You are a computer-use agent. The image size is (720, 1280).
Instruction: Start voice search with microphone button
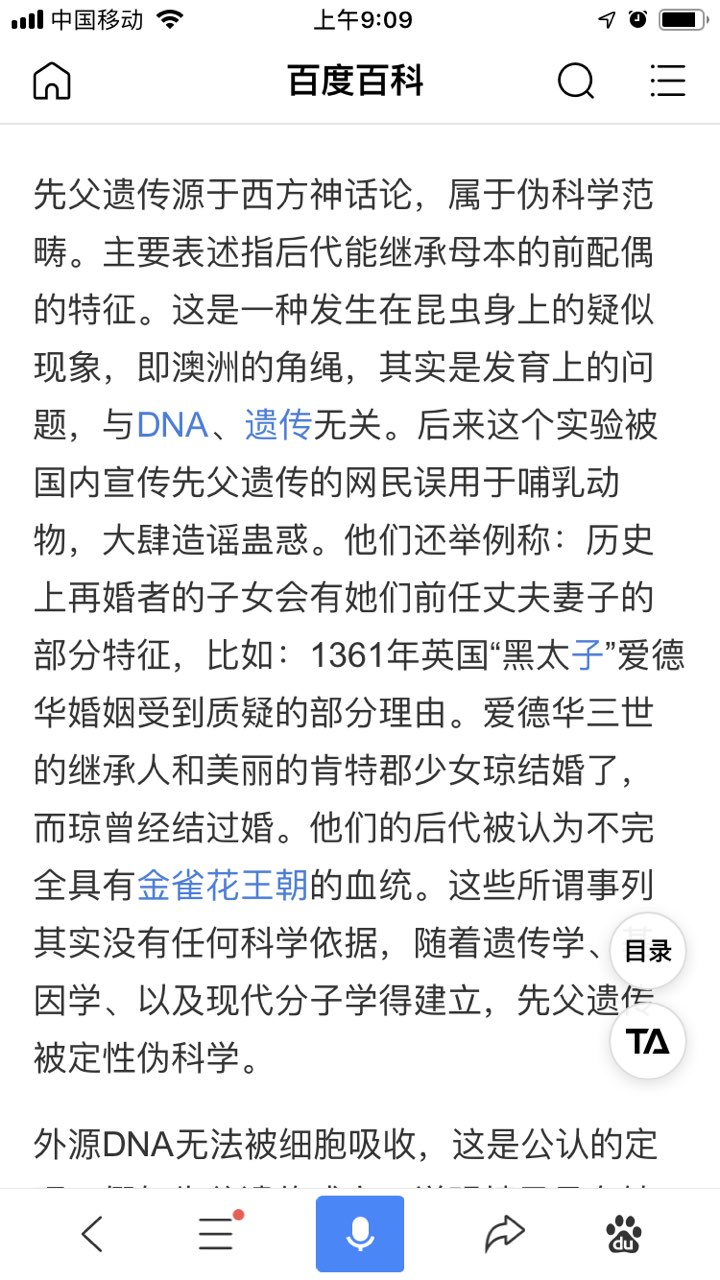[x=360, y=1234]
